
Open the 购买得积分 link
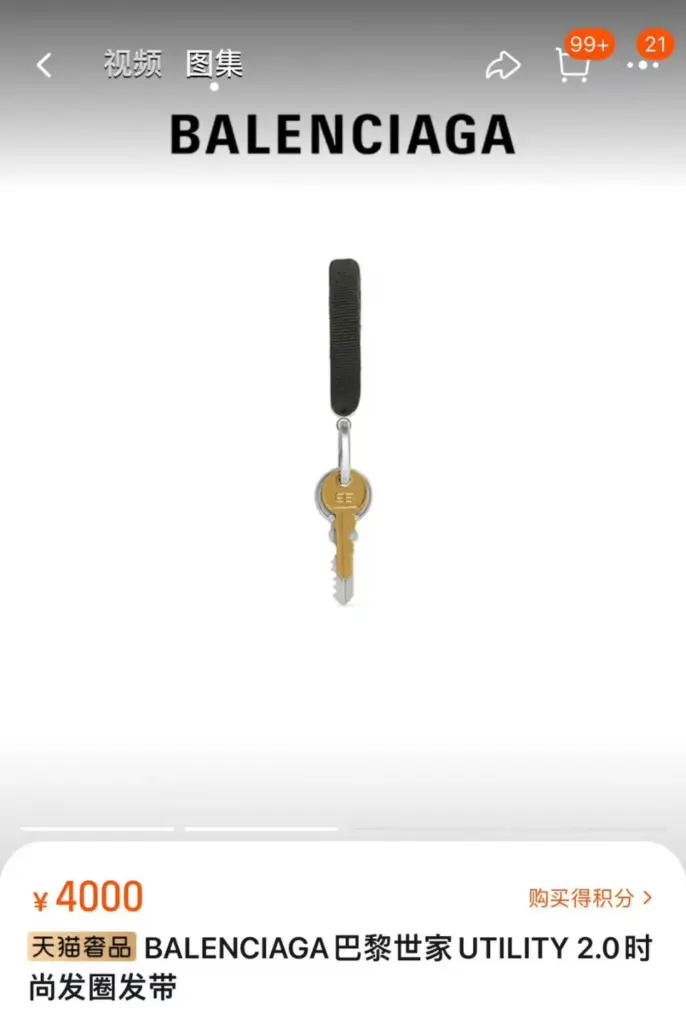pyautogui.click(x=590, y=898)
